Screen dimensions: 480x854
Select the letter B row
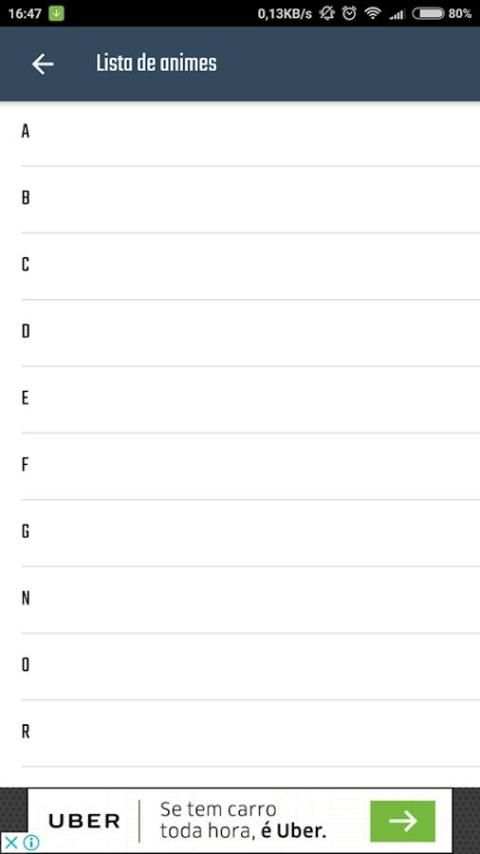click(240, 199)
